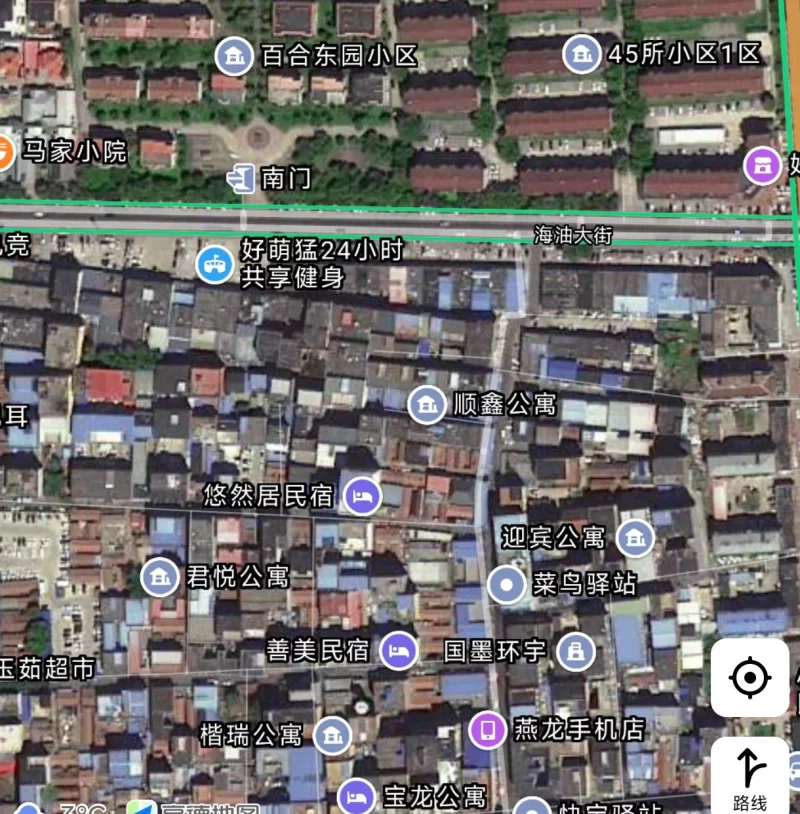Select the 宝龙公寓 lodging marker
The image size is (800, 814).
coord(357,797)
